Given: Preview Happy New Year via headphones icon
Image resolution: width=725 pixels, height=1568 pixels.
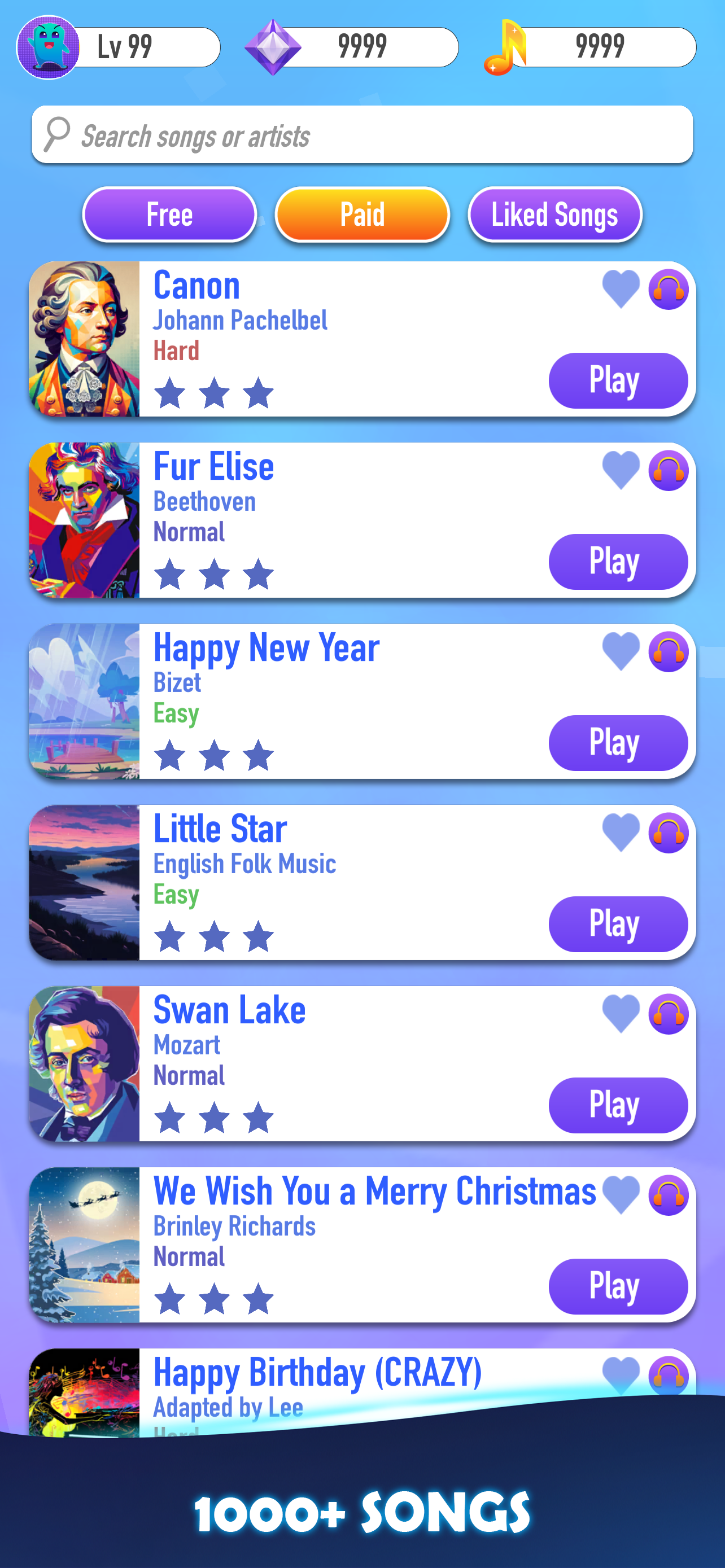Looking at the screenshot, I should (x=668, y=652).
